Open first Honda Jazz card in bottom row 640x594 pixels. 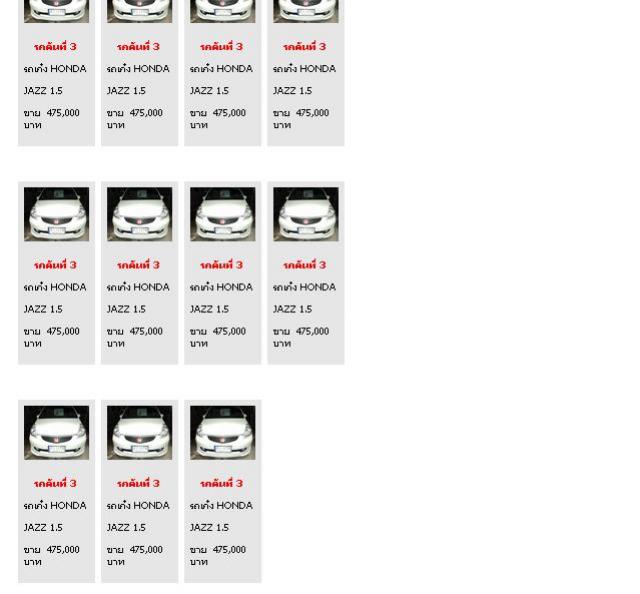(56, 433)
